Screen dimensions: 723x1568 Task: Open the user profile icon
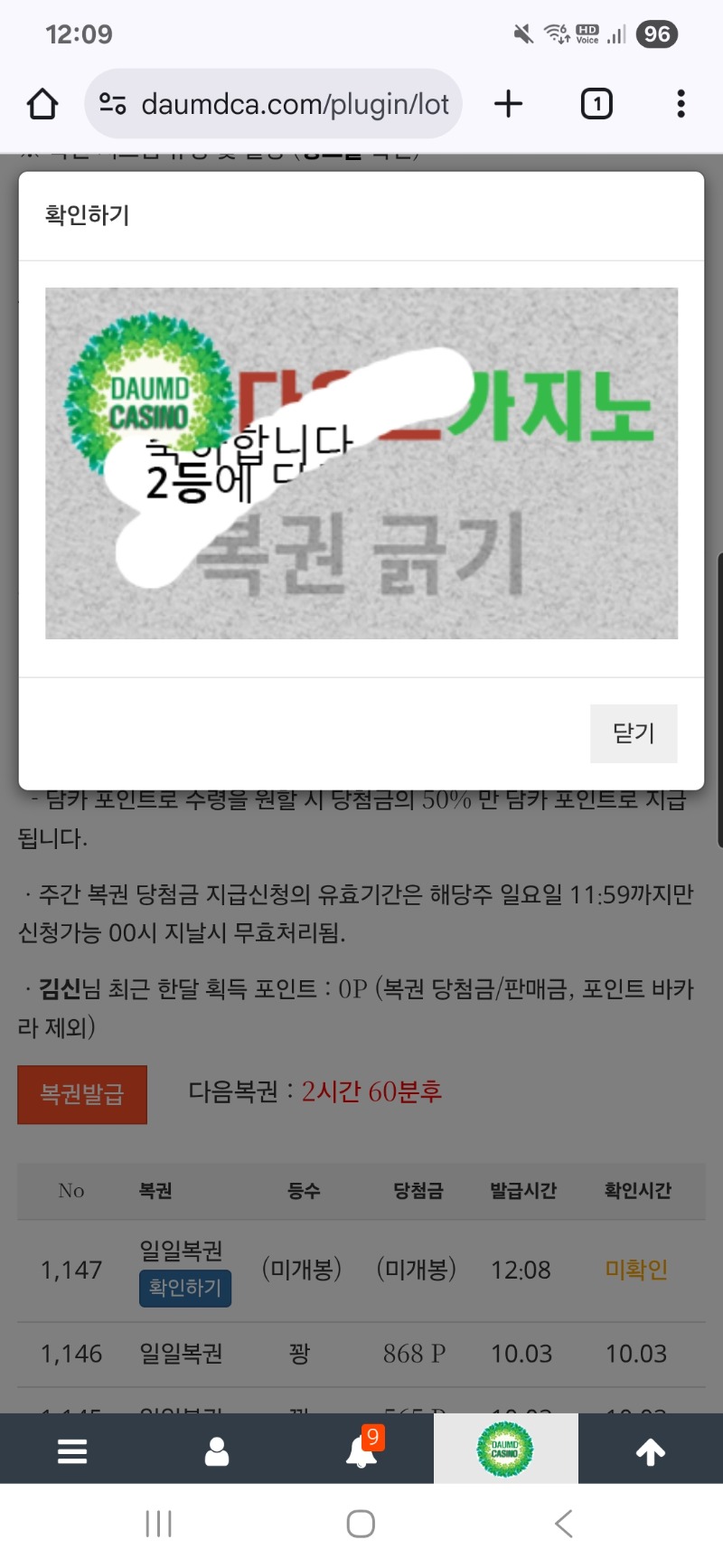point(217,1451)
